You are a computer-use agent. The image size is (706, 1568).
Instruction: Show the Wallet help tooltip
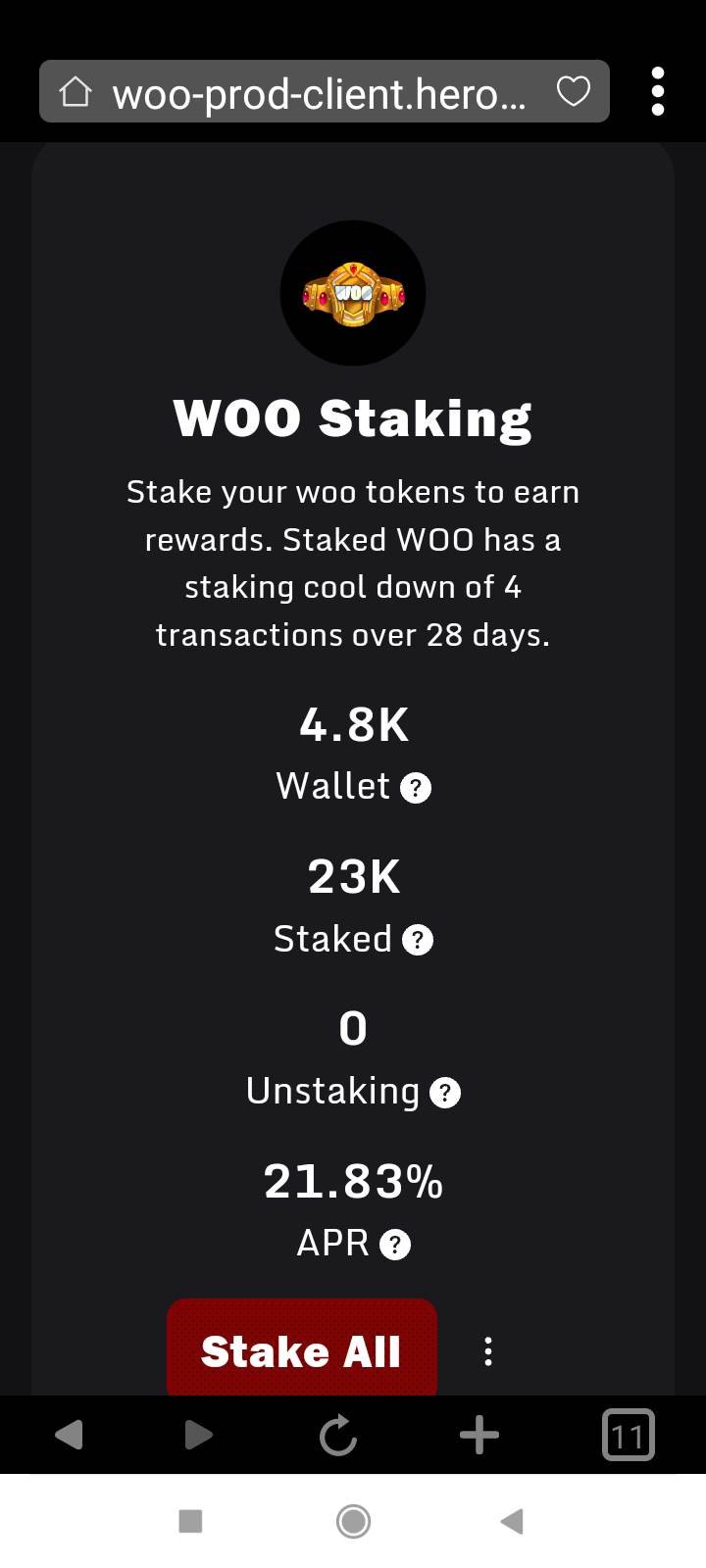416,788
